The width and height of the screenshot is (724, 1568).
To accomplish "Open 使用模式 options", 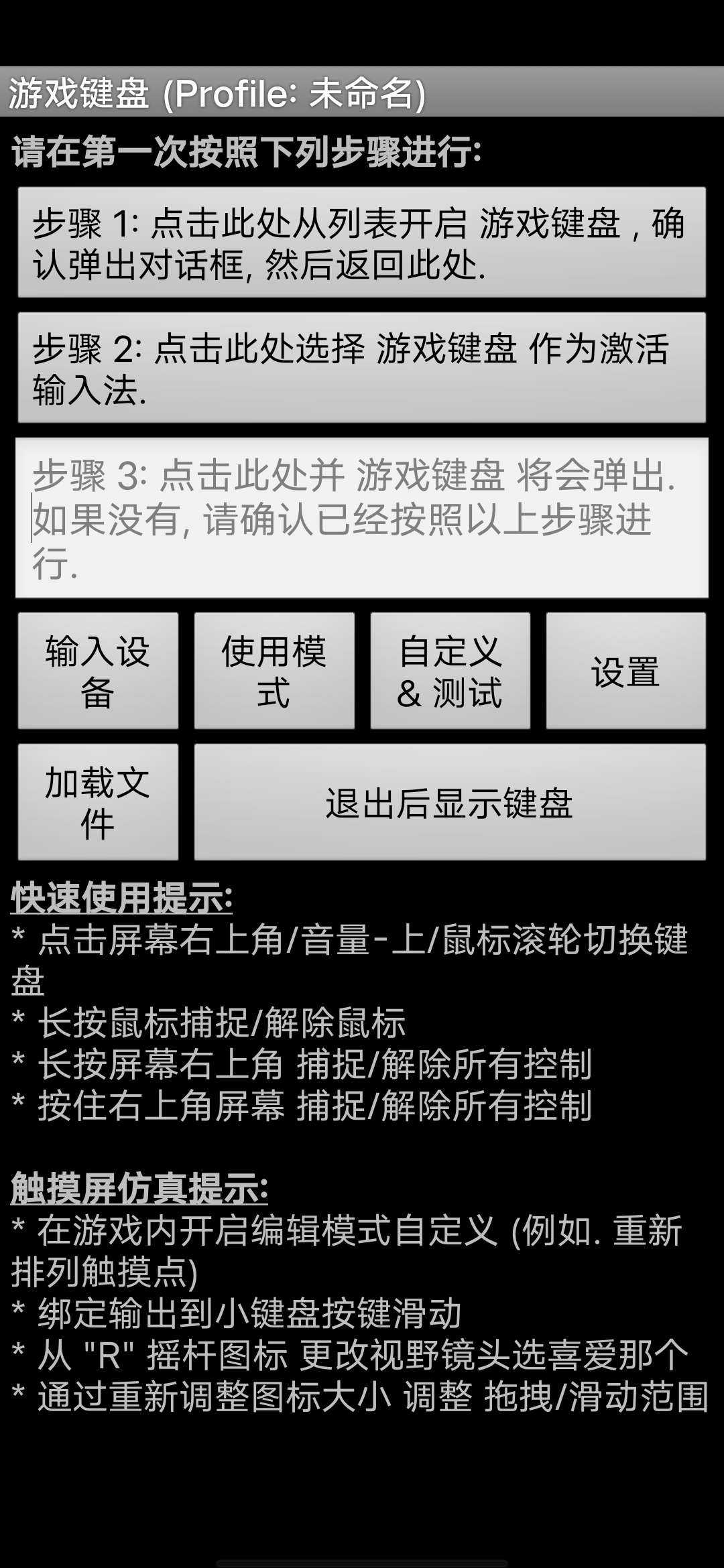I will 274,671.
